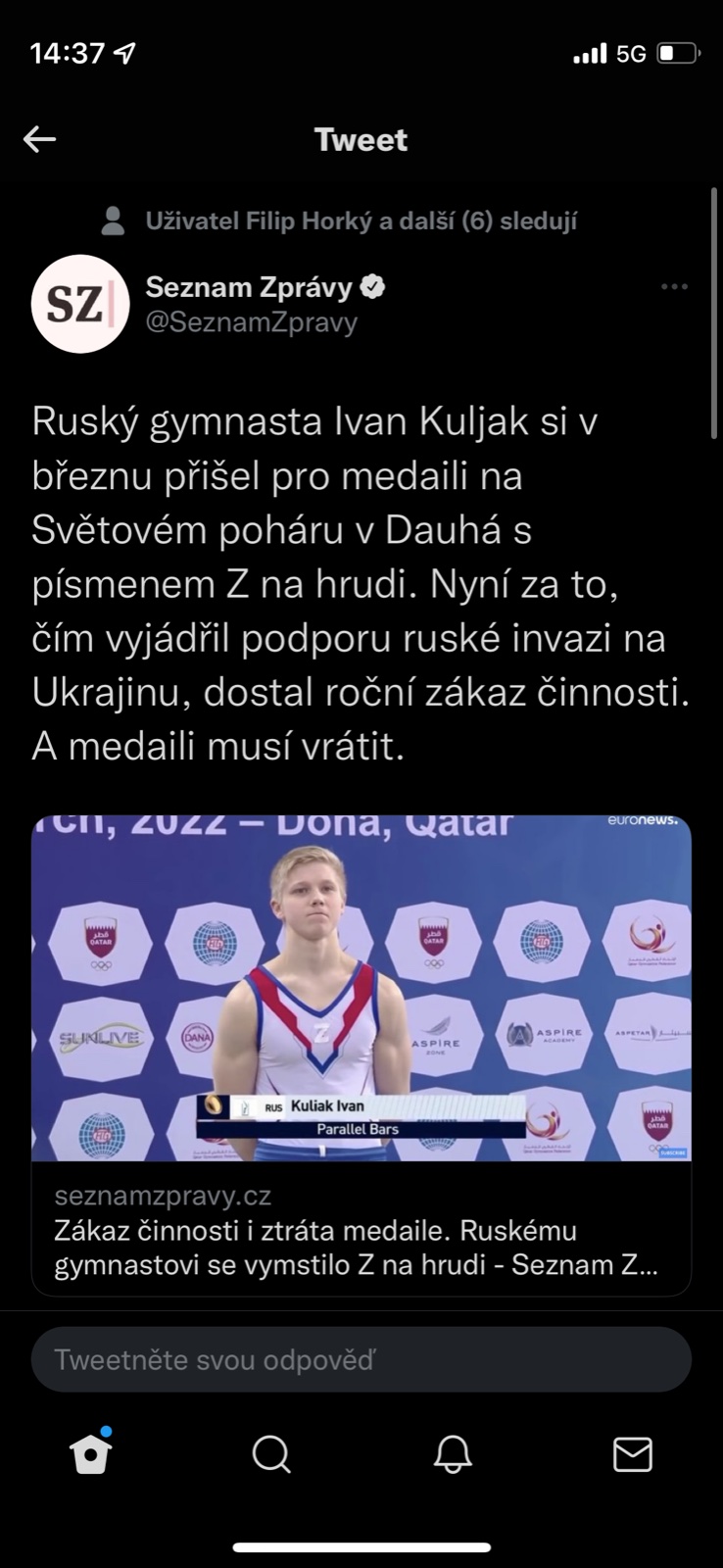Go back using the arrow
This screenshot has height=1568, width=723.
point(39,139)
